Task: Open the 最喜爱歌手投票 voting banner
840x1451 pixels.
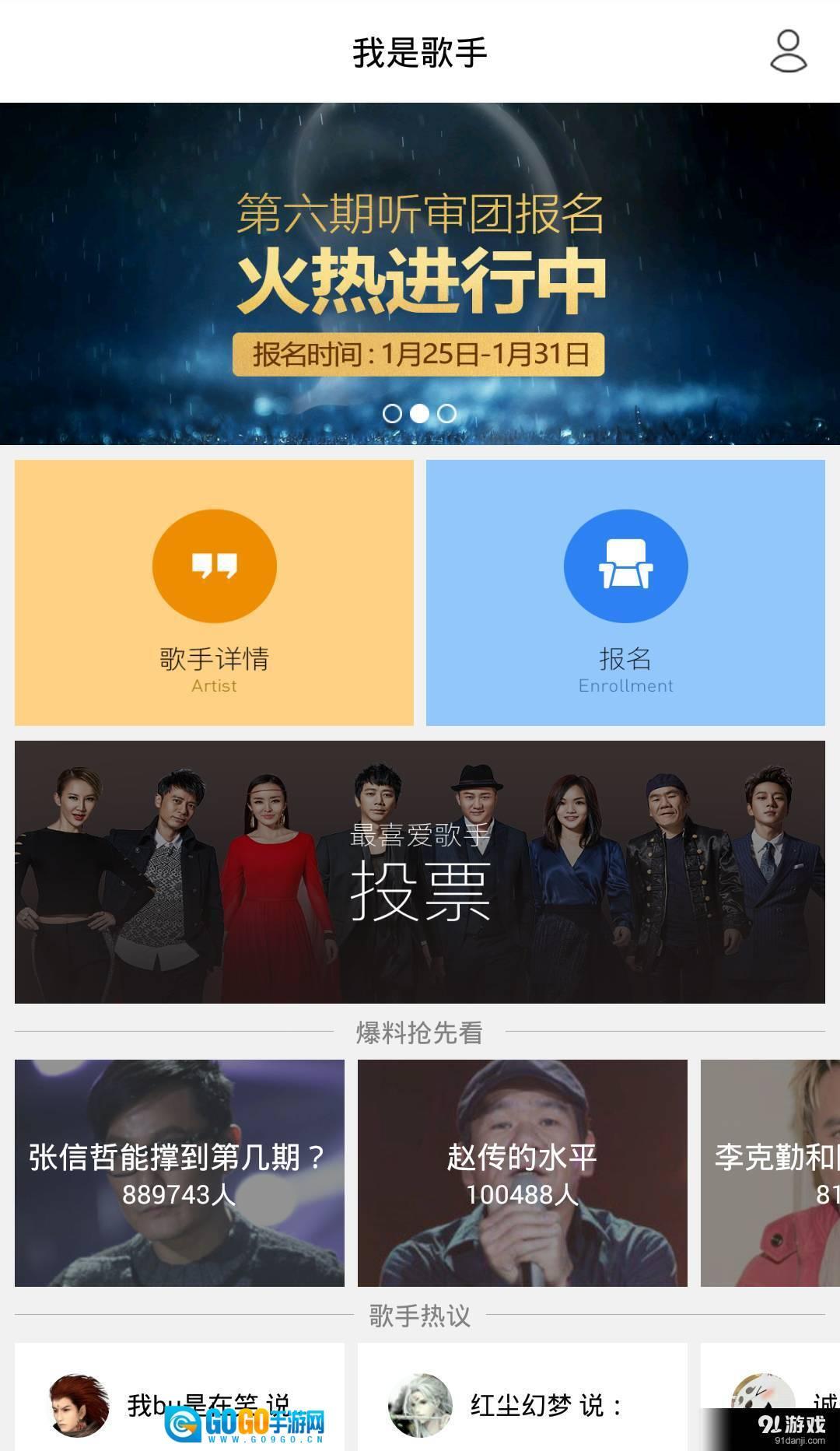Action: pos(420,871)
